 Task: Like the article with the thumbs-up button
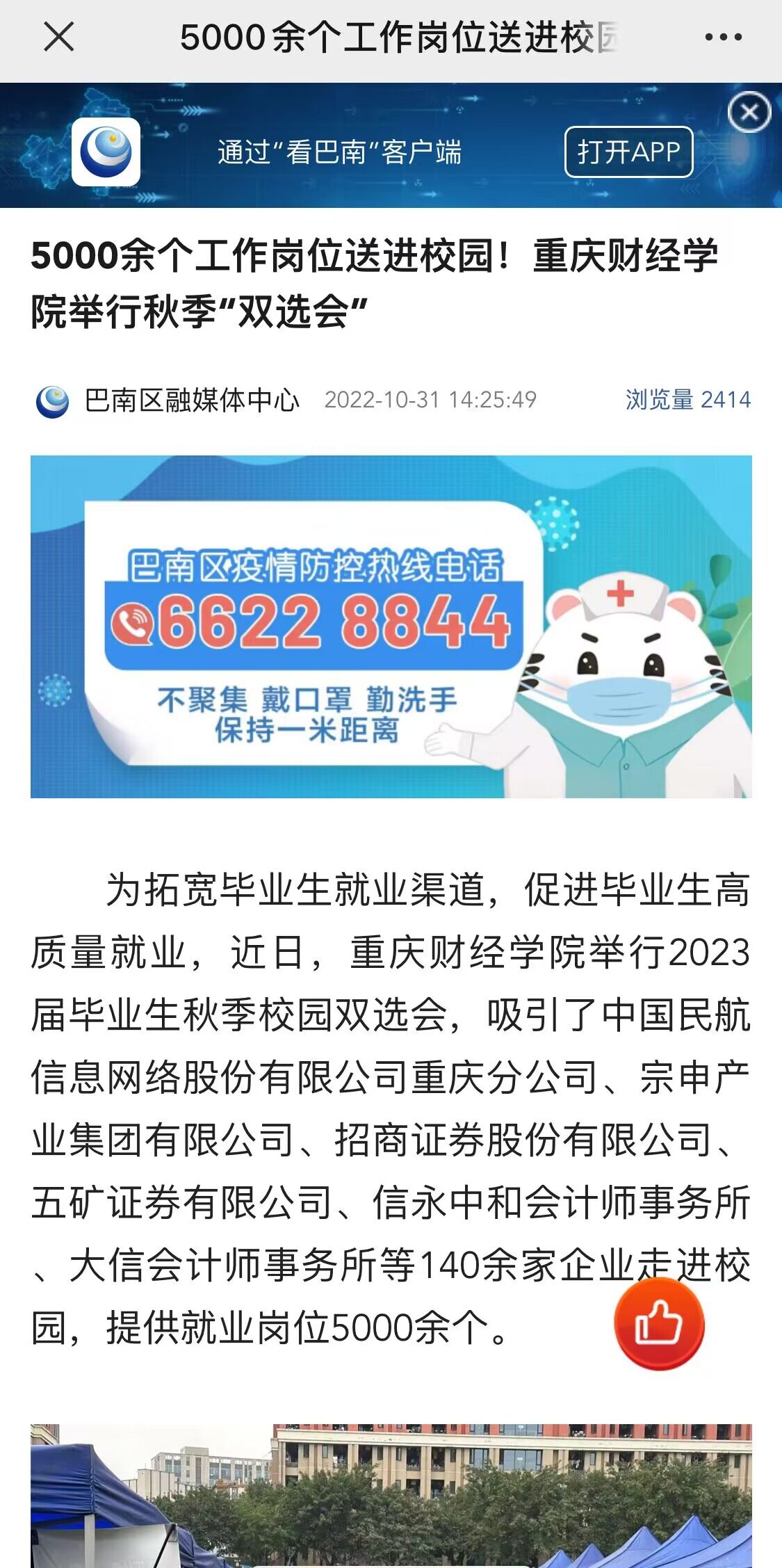(x=659, y=1323)
